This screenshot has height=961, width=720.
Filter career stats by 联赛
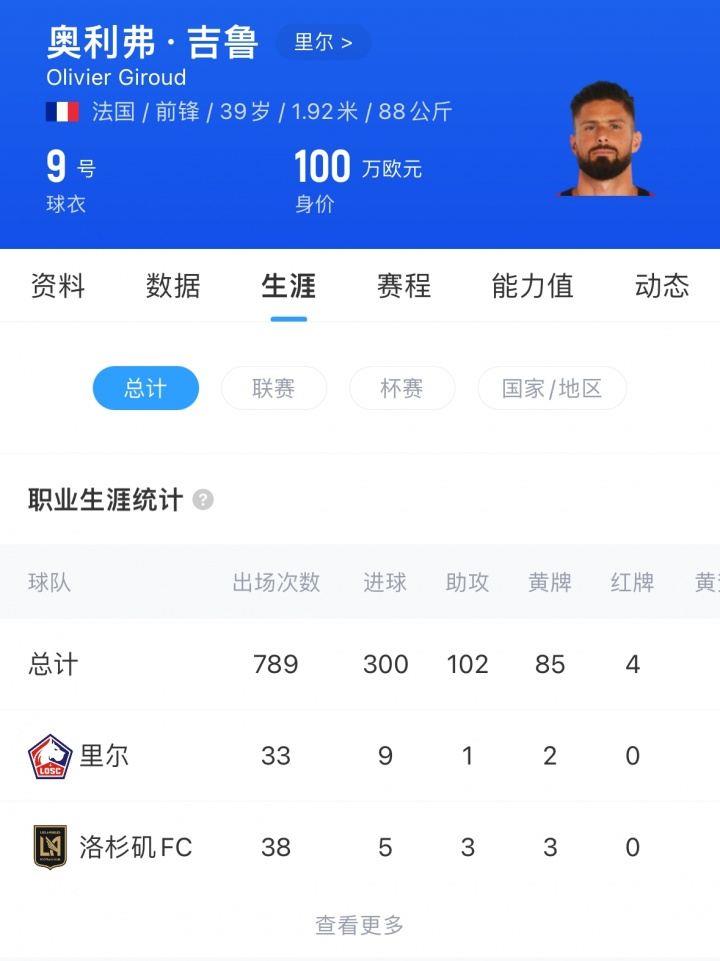tap(273, 389)
